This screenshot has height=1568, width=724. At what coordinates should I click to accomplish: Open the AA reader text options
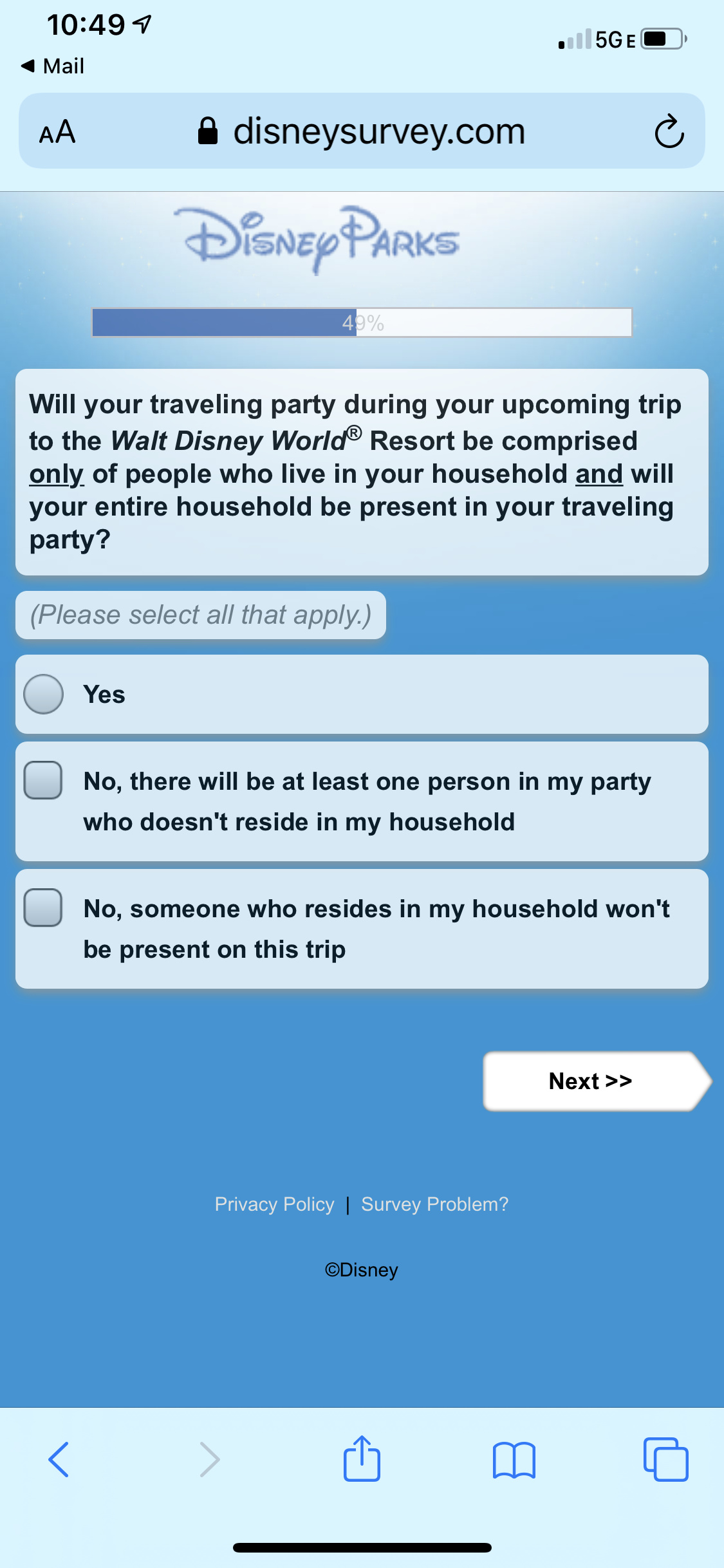[57, 132]
